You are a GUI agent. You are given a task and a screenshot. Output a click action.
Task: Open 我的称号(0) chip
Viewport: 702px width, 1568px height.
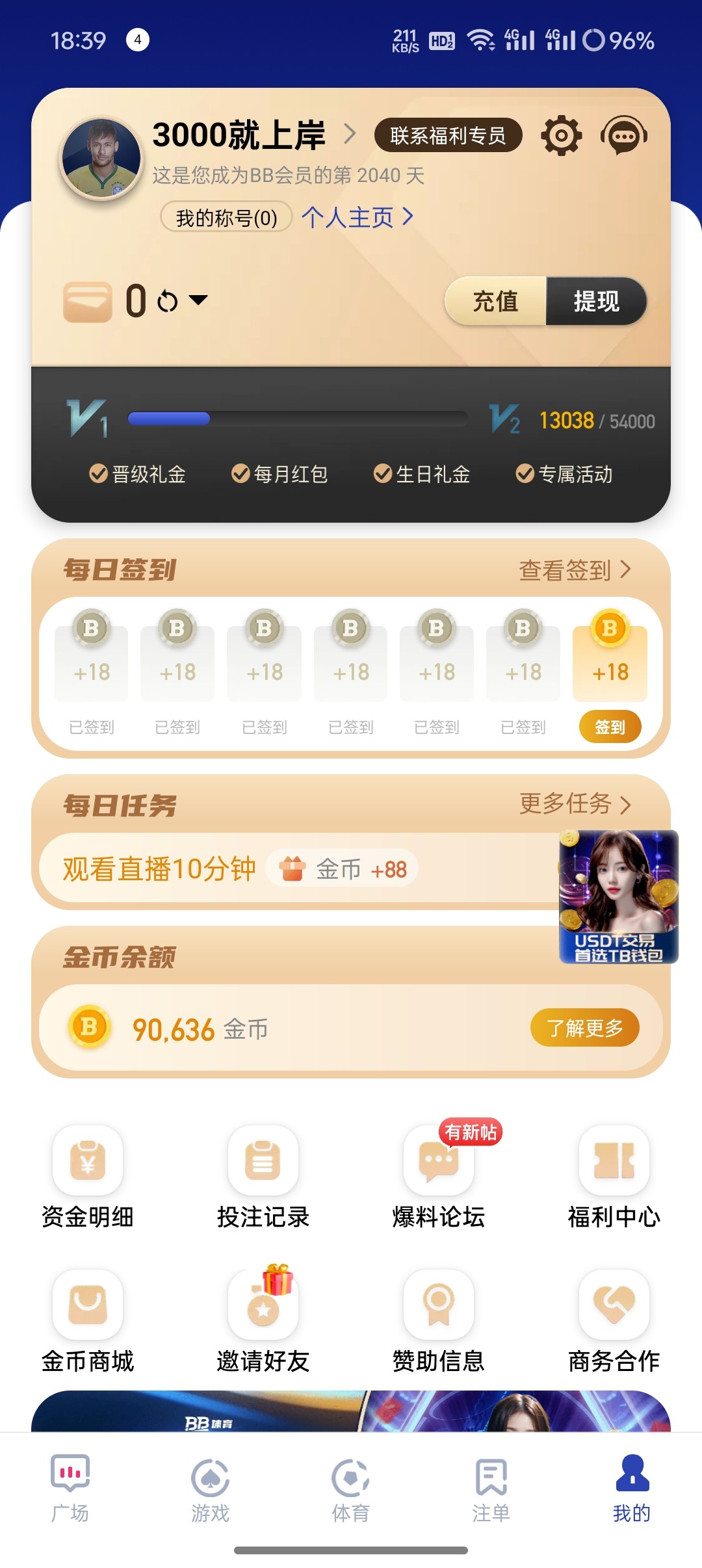tap(226, 218)
